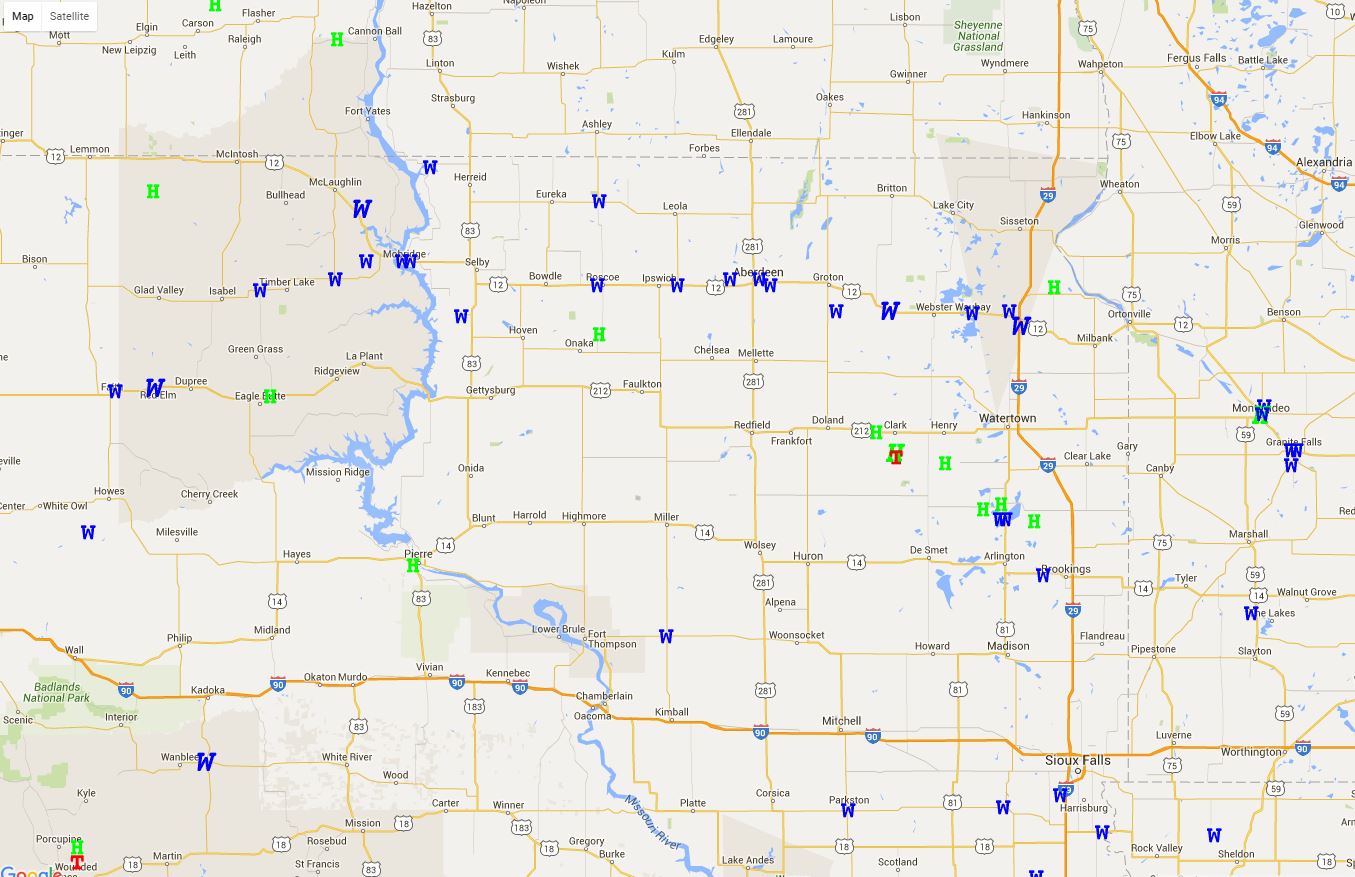Open the large W marker near Wanblee
This screenshot has width=1355, height=877.
point(205,763)
